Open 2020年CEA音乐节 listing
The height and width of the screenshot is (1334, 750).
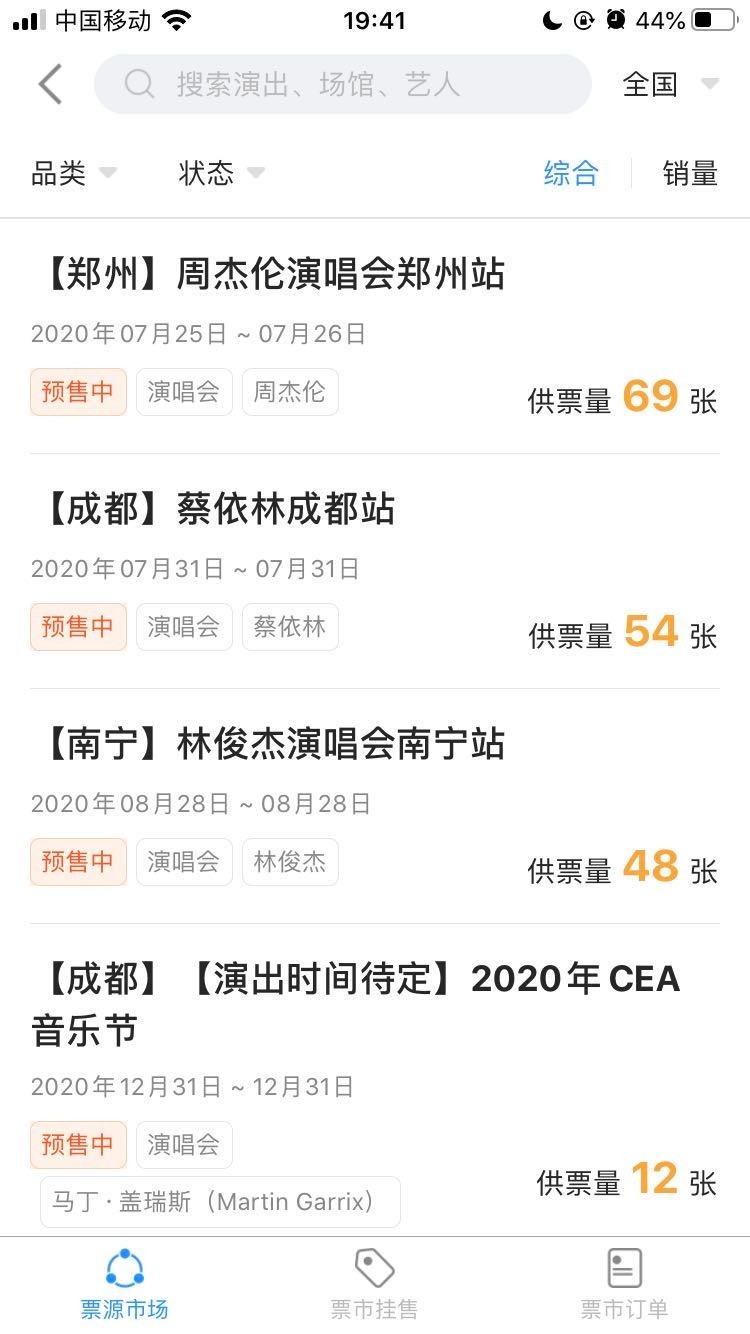tap(355, 1004)
